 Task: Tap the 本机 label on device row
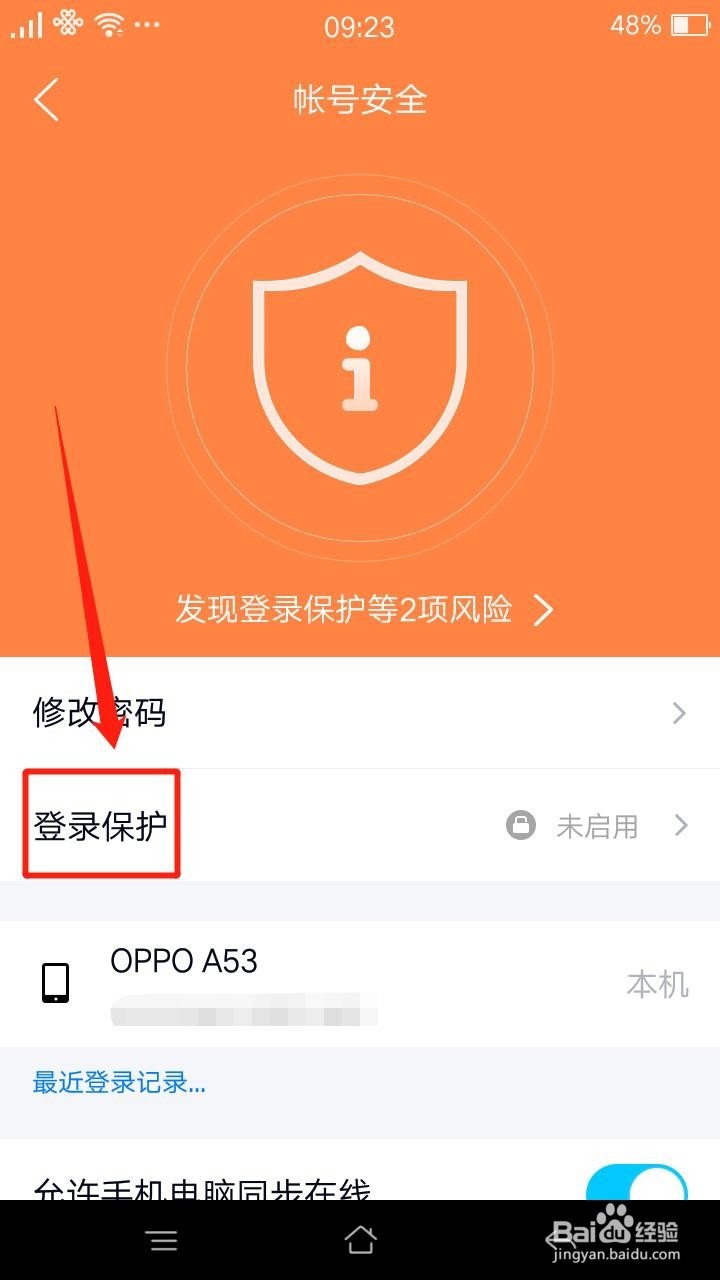point(658,984)
